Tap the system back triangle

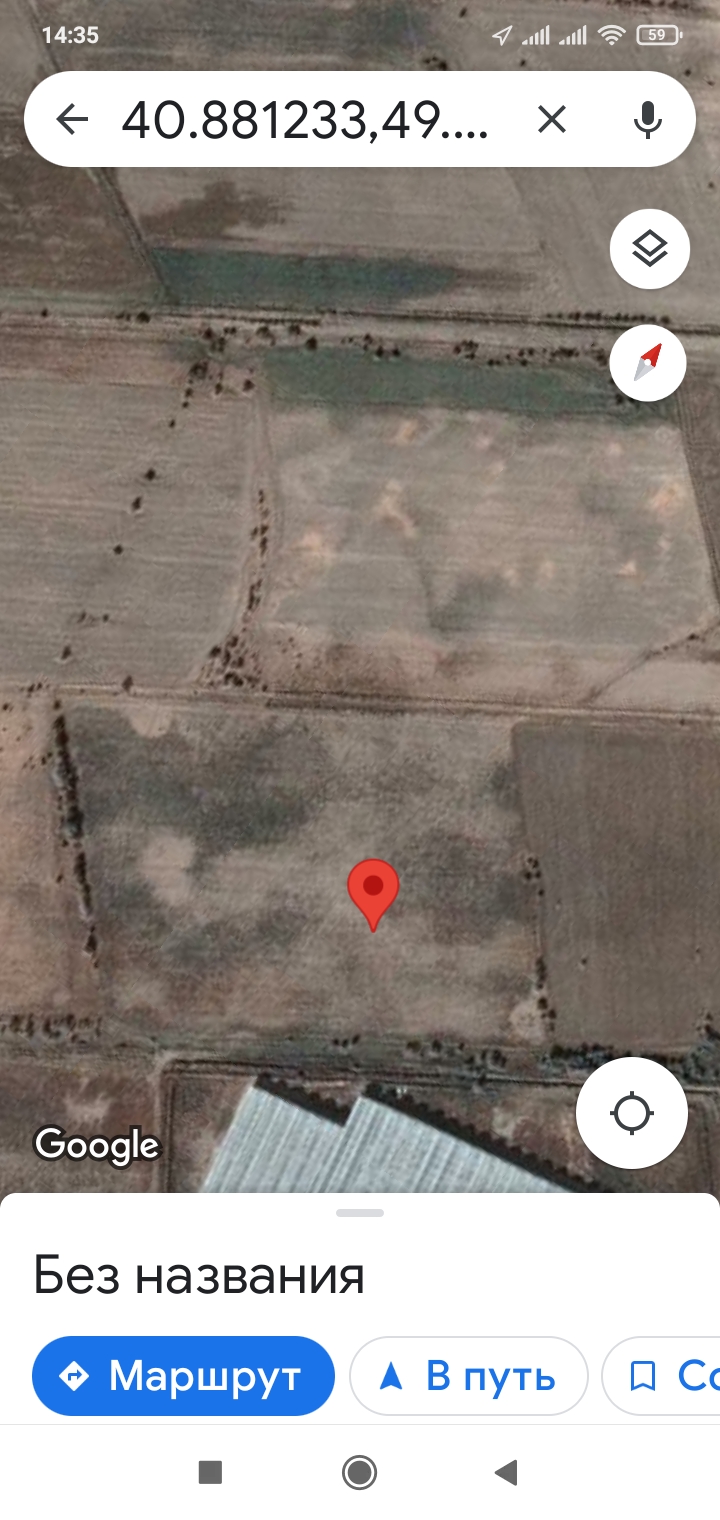[506, 1472]
